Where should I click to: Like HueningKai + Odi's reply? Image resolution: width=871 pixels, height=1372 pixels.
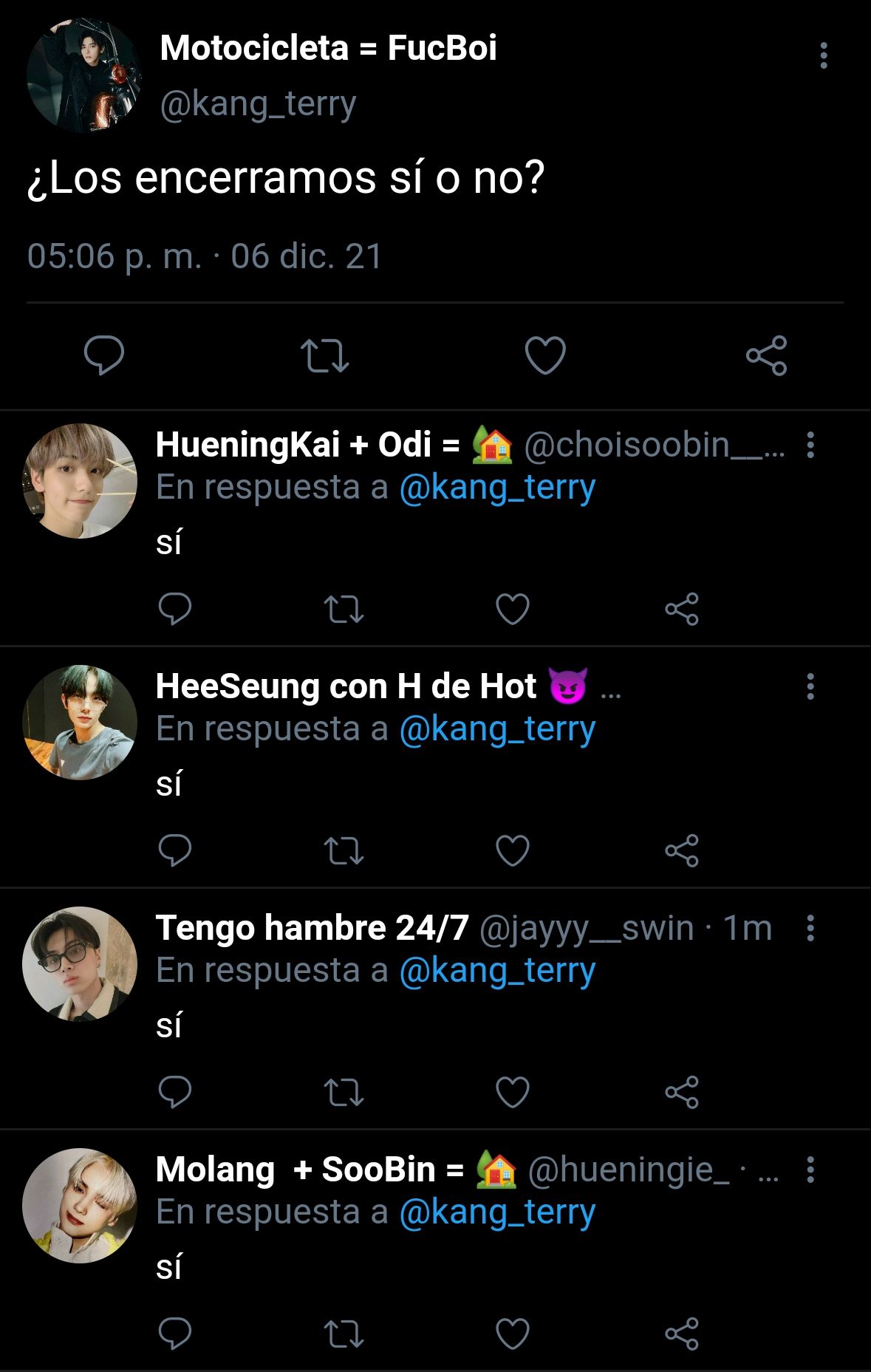(512, 610)
